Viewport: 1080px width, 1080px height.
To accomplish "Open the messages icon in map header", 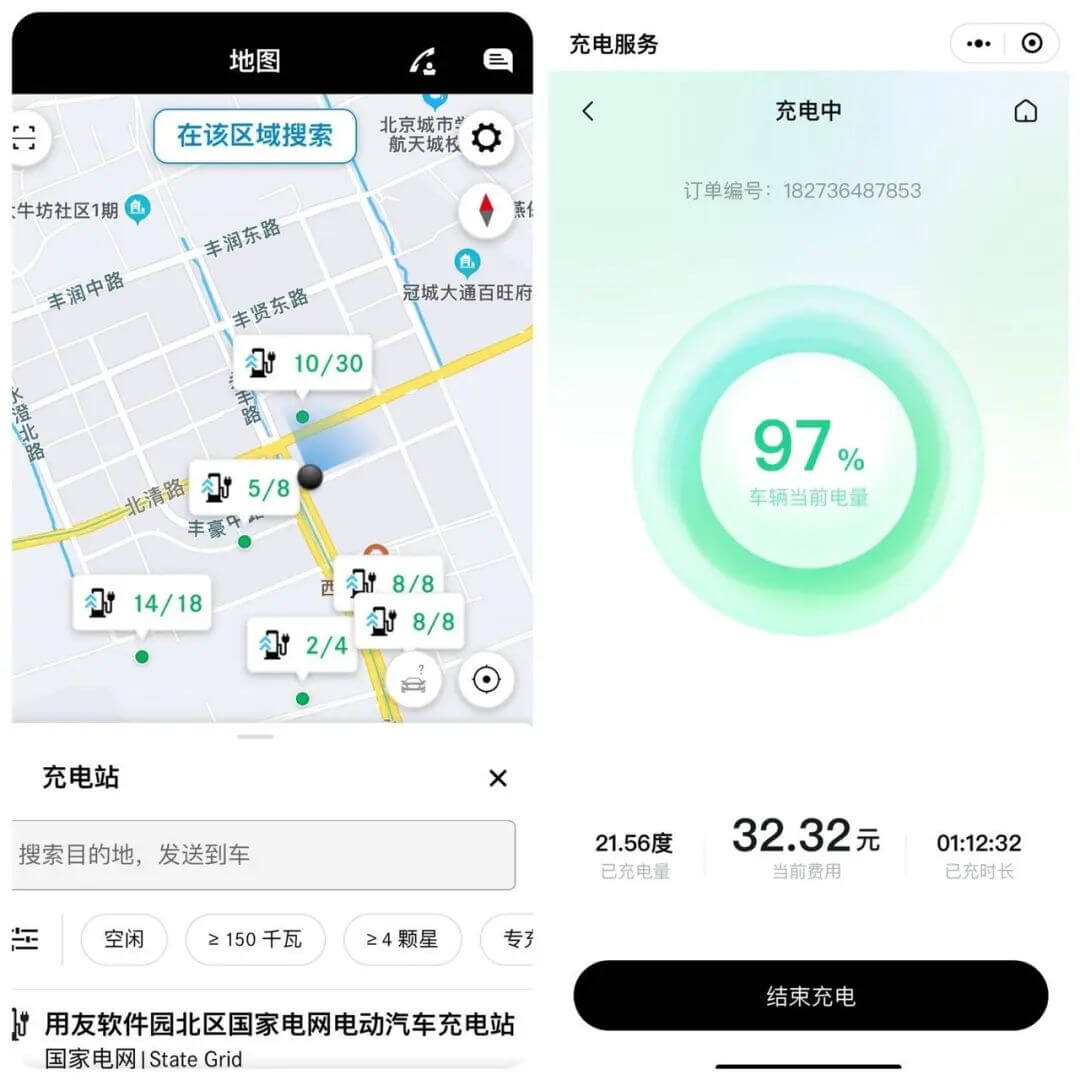I will click(x=497, y=61).
